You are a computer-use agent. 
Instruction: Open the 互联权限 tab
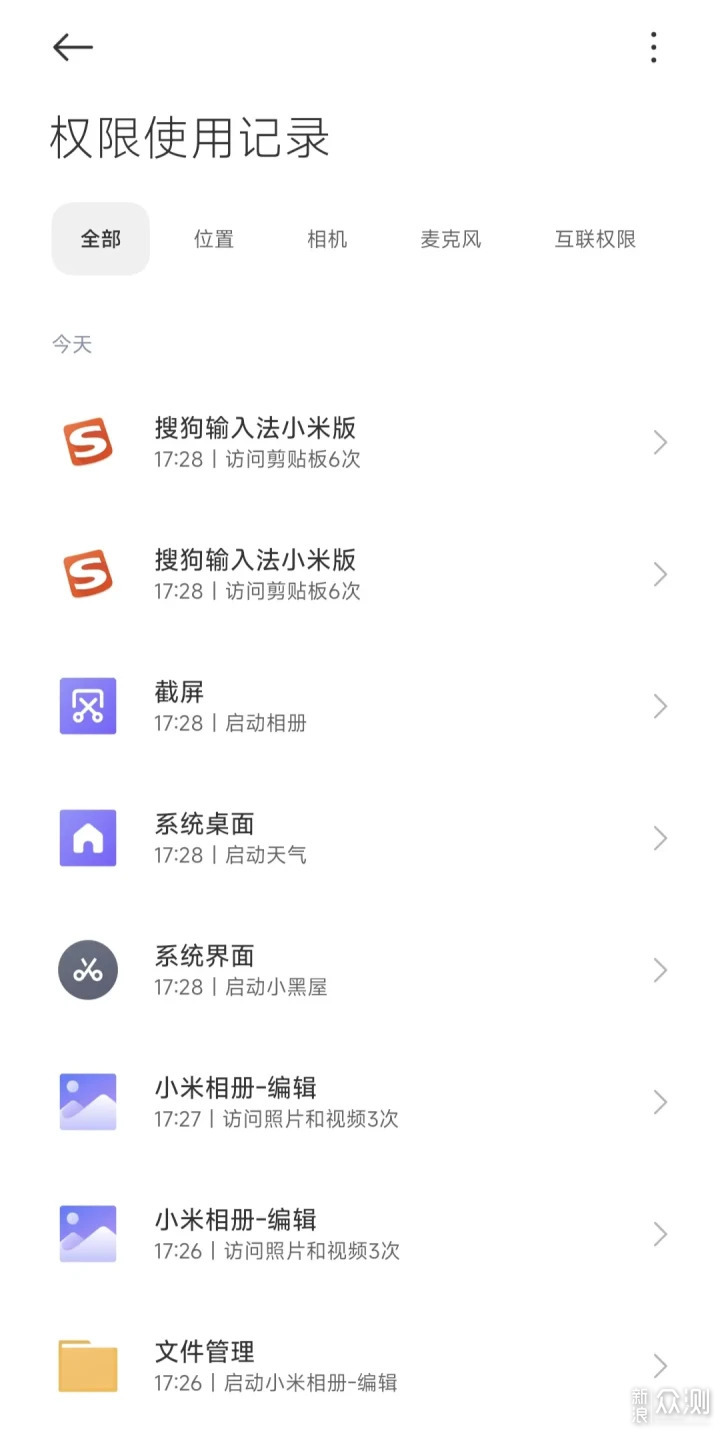pyautogui.click(x=595, y=239)
